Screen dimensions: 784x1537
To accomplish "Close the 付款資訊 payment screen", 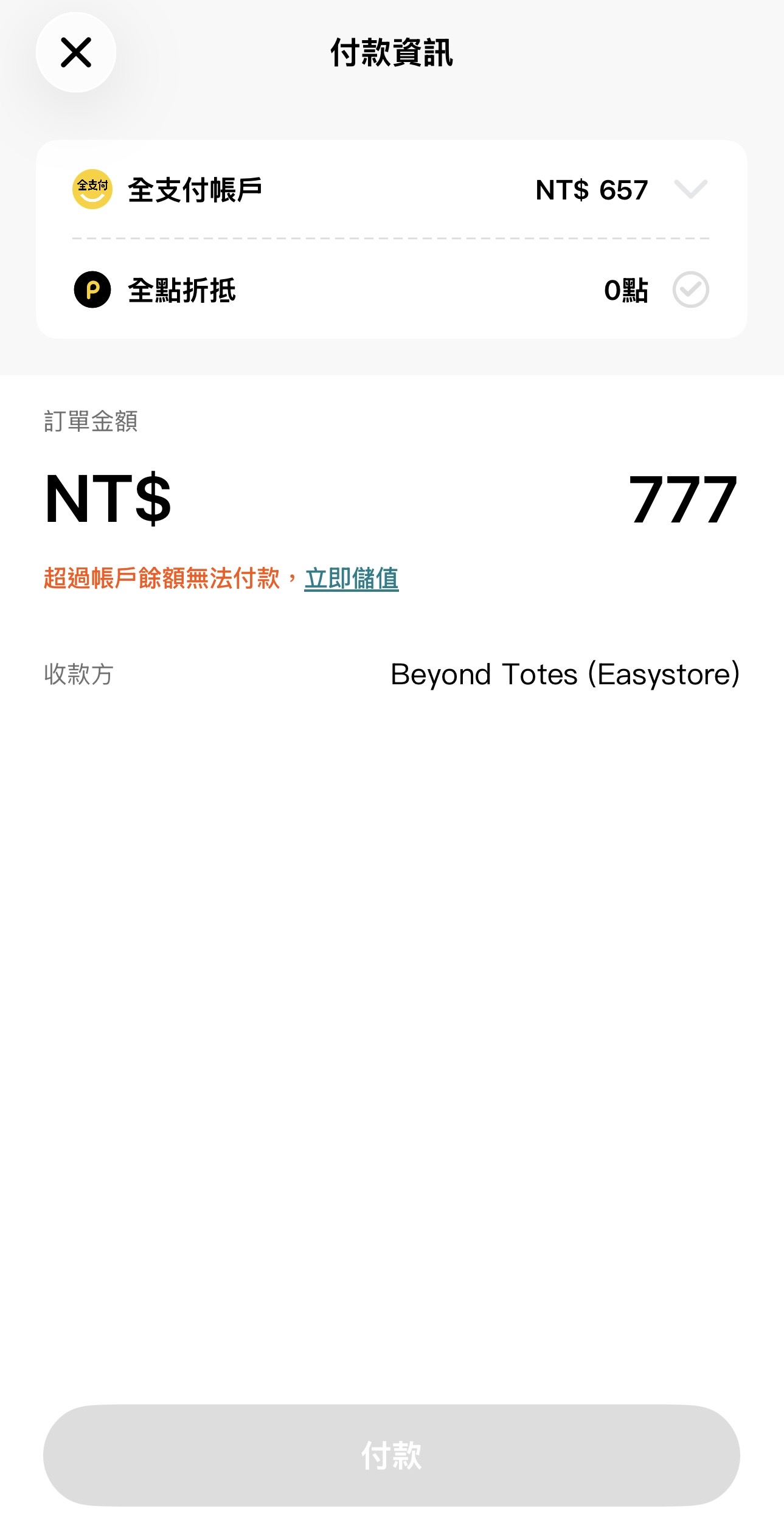I will click(76, 52).
